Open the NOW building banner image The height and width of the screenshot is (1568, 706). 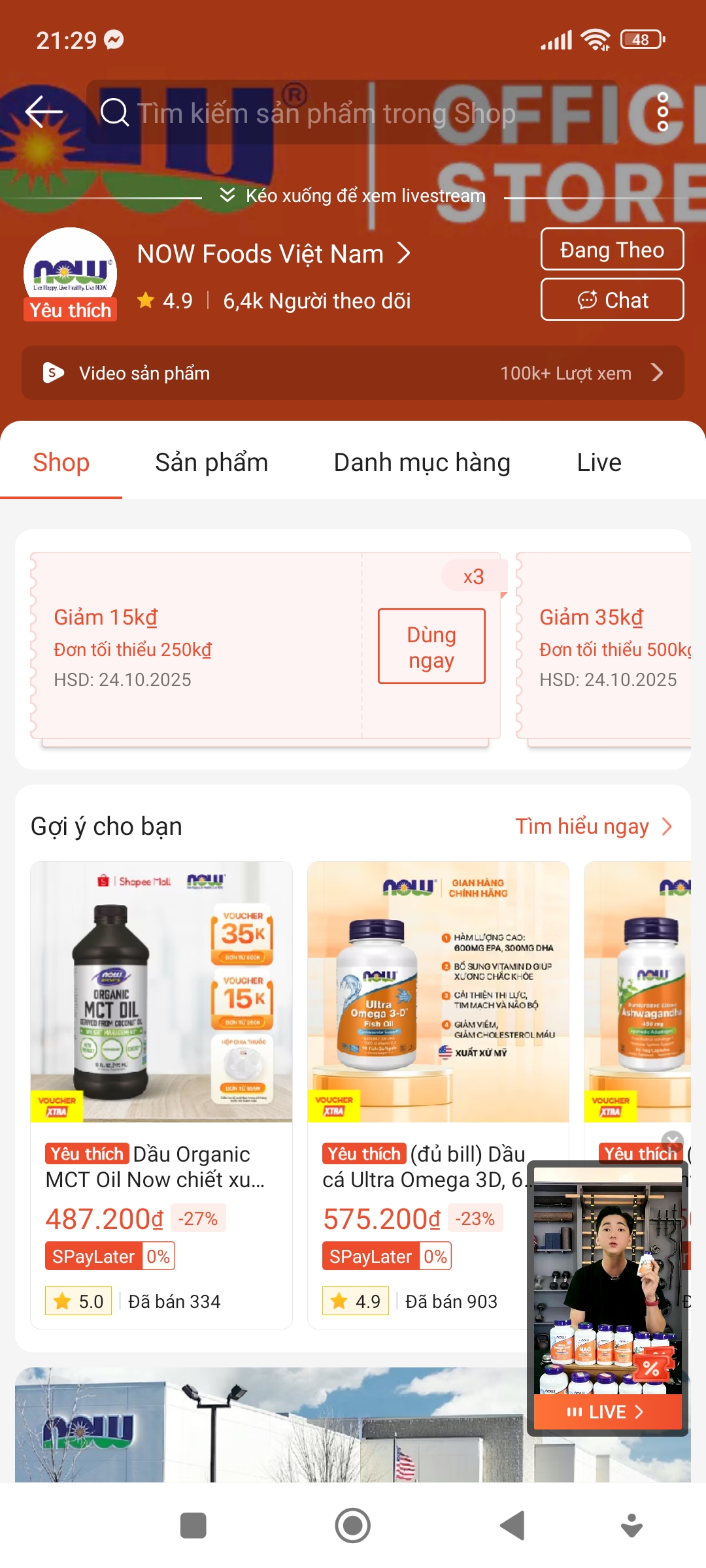point(261,1428)
